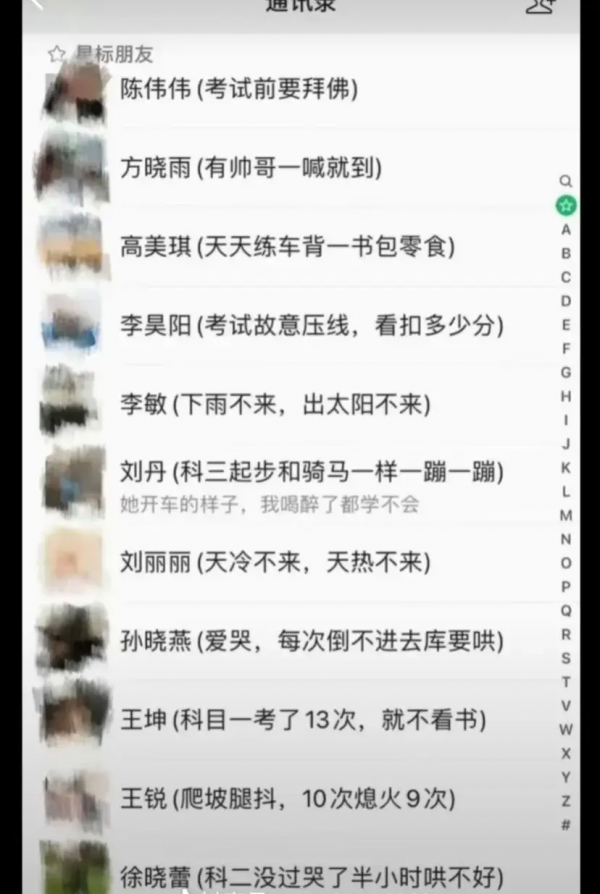Open contact 高美琪
600x894 pixels.
point(287,245)
